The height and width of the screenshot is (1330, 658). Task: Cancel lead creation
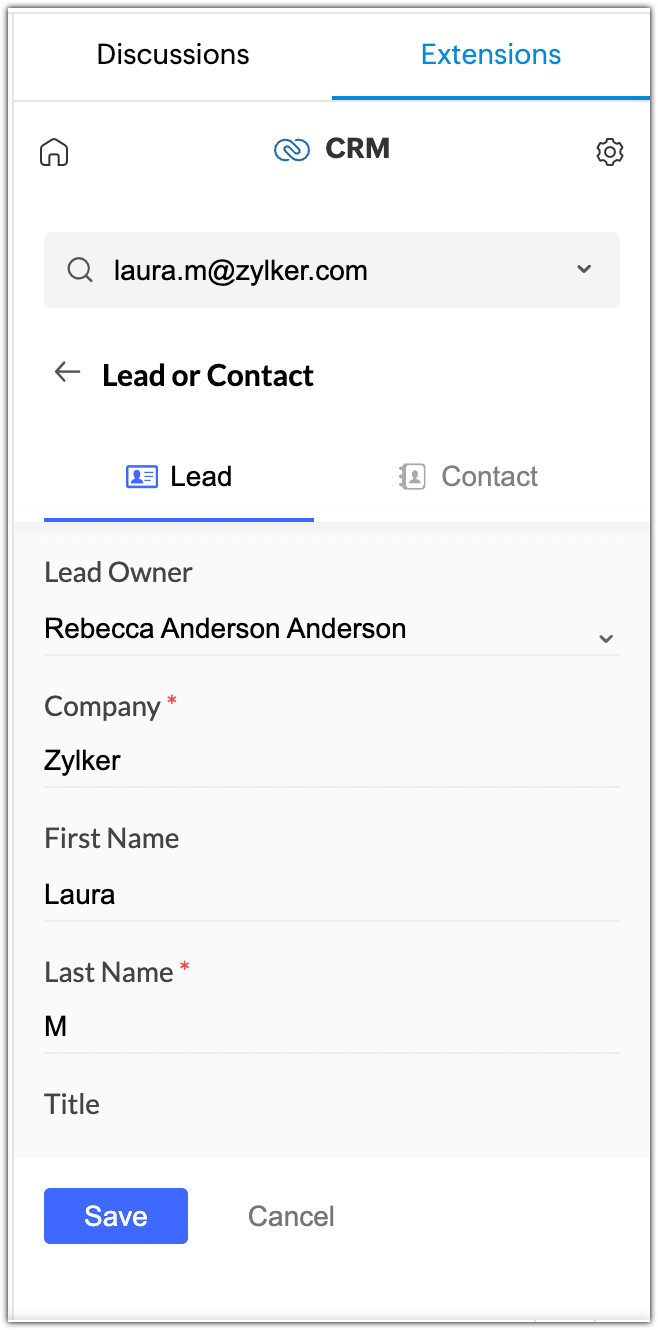[291, 1216]
